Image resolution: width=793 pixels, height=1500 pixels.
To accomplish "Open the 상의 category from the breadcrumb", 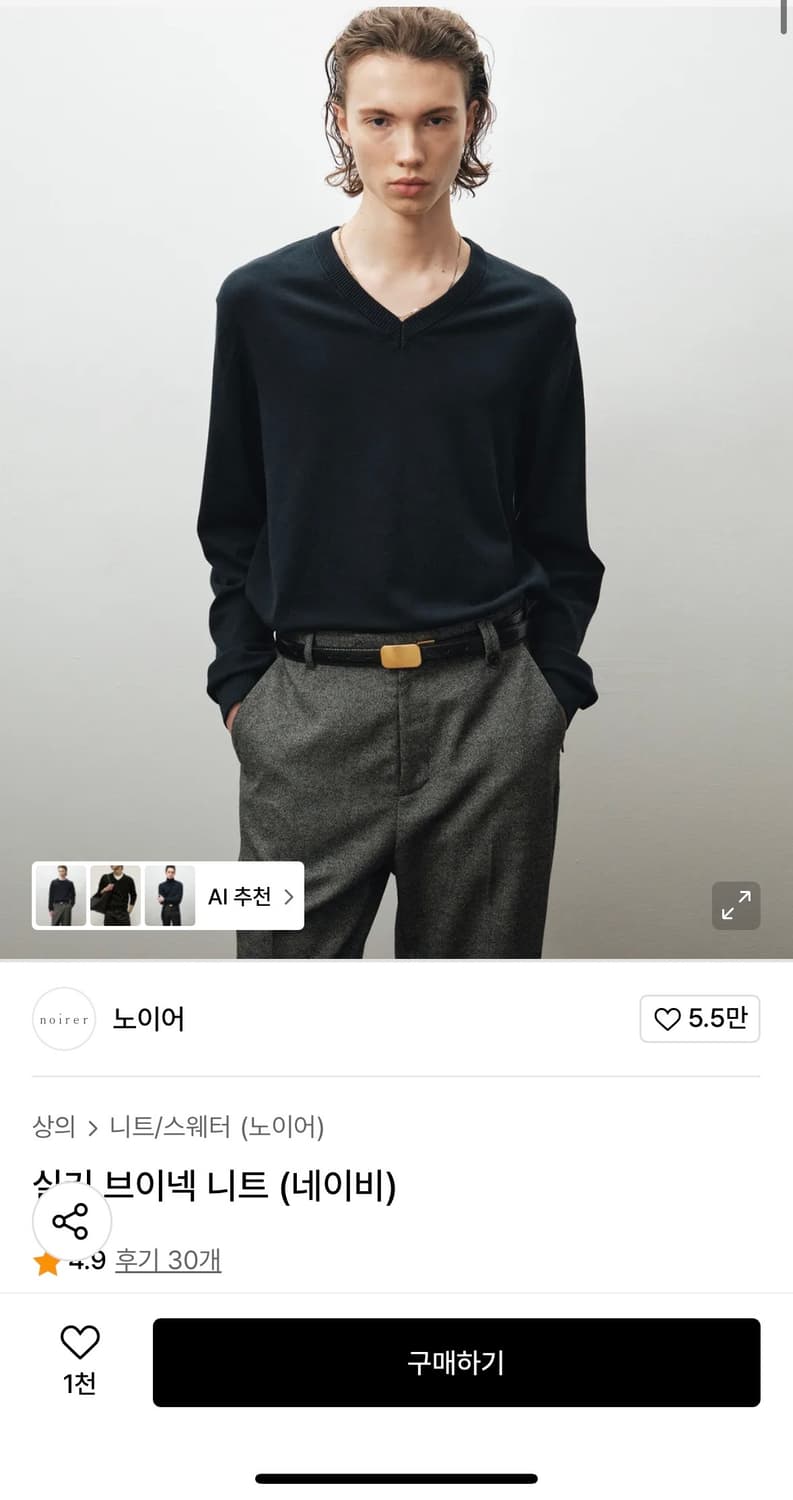I will coord(53,1126).
